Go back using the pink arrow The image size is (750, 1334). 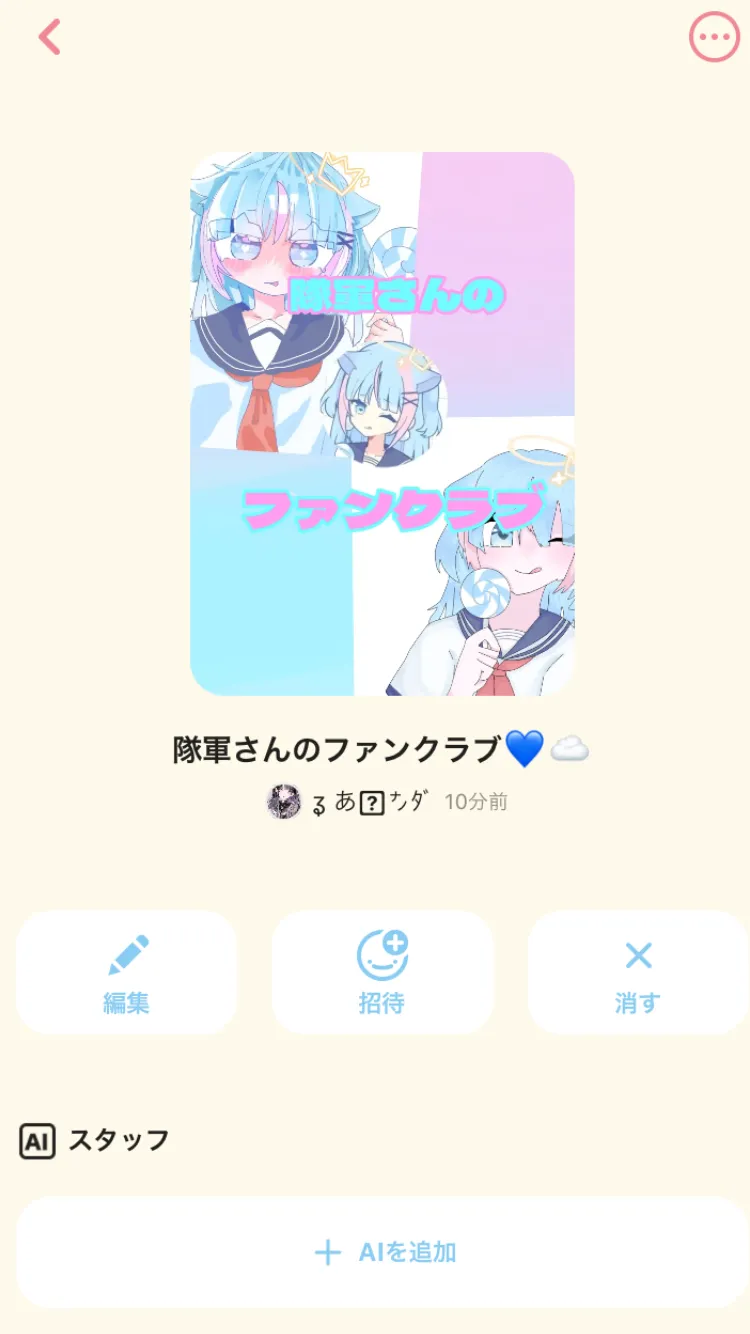[x=49, y=37]
